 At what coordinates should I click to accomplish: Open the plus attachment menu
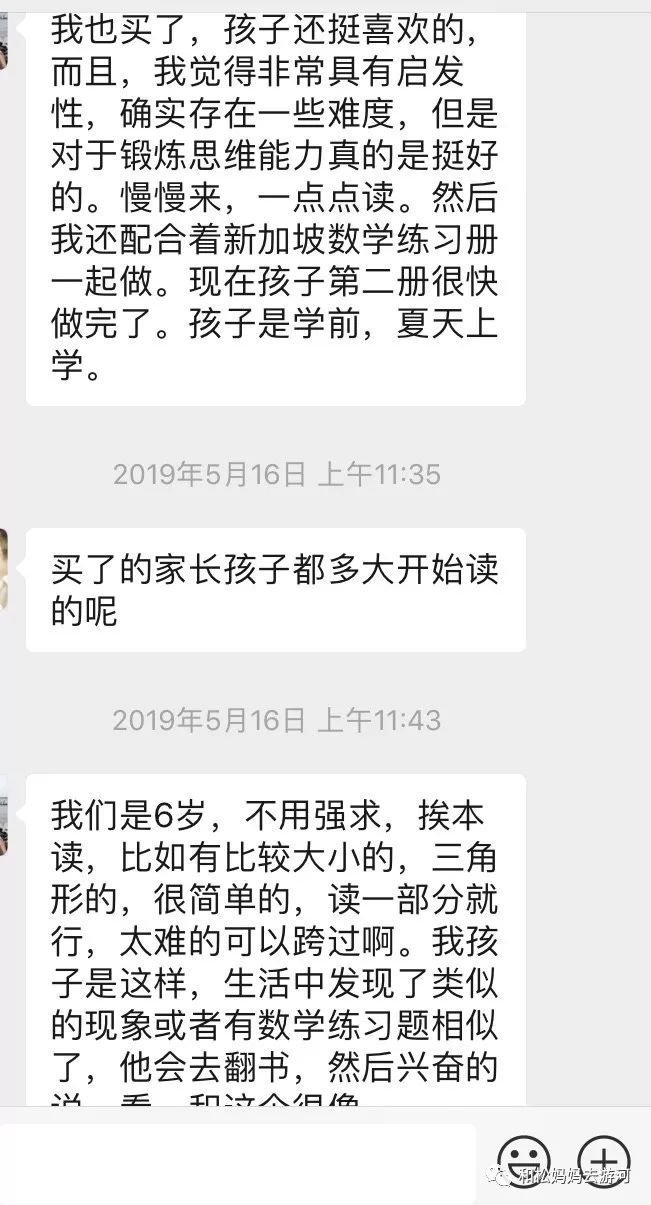604,1161
